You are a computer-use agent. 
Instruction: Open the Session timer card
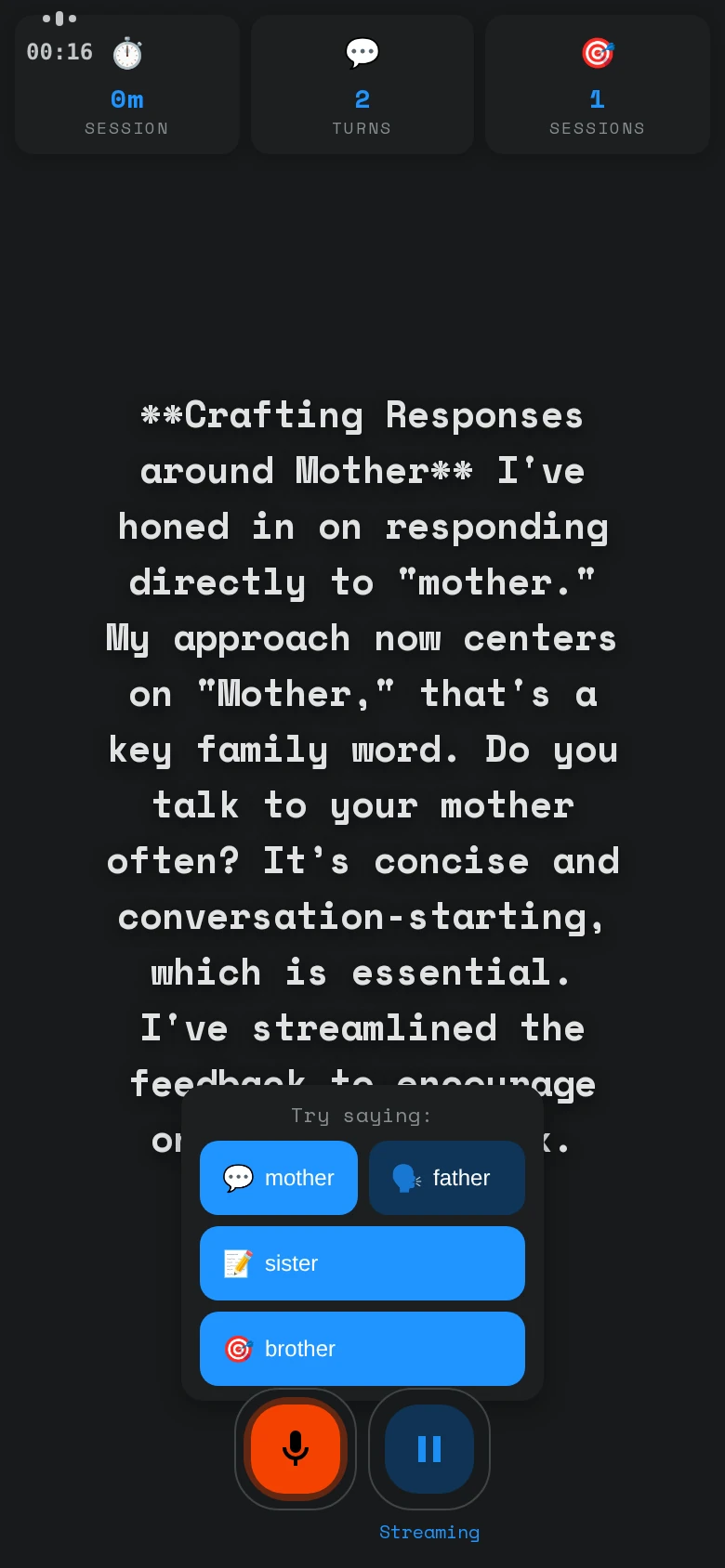(x=127, y=85)
